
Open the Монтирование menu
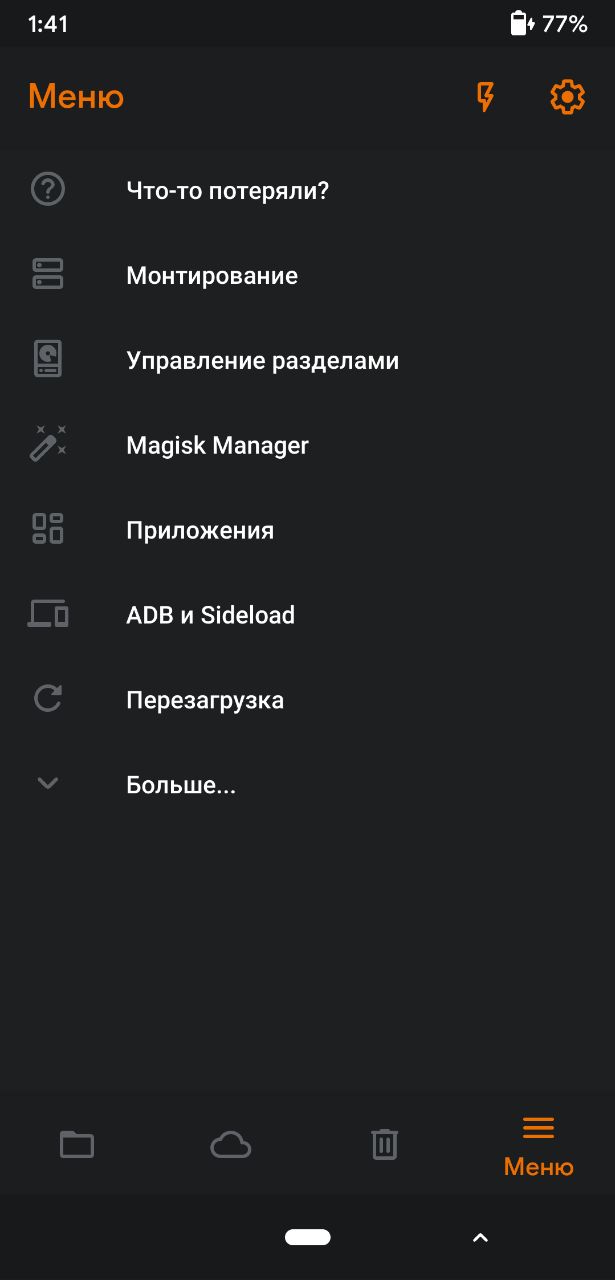coord(307,275)
